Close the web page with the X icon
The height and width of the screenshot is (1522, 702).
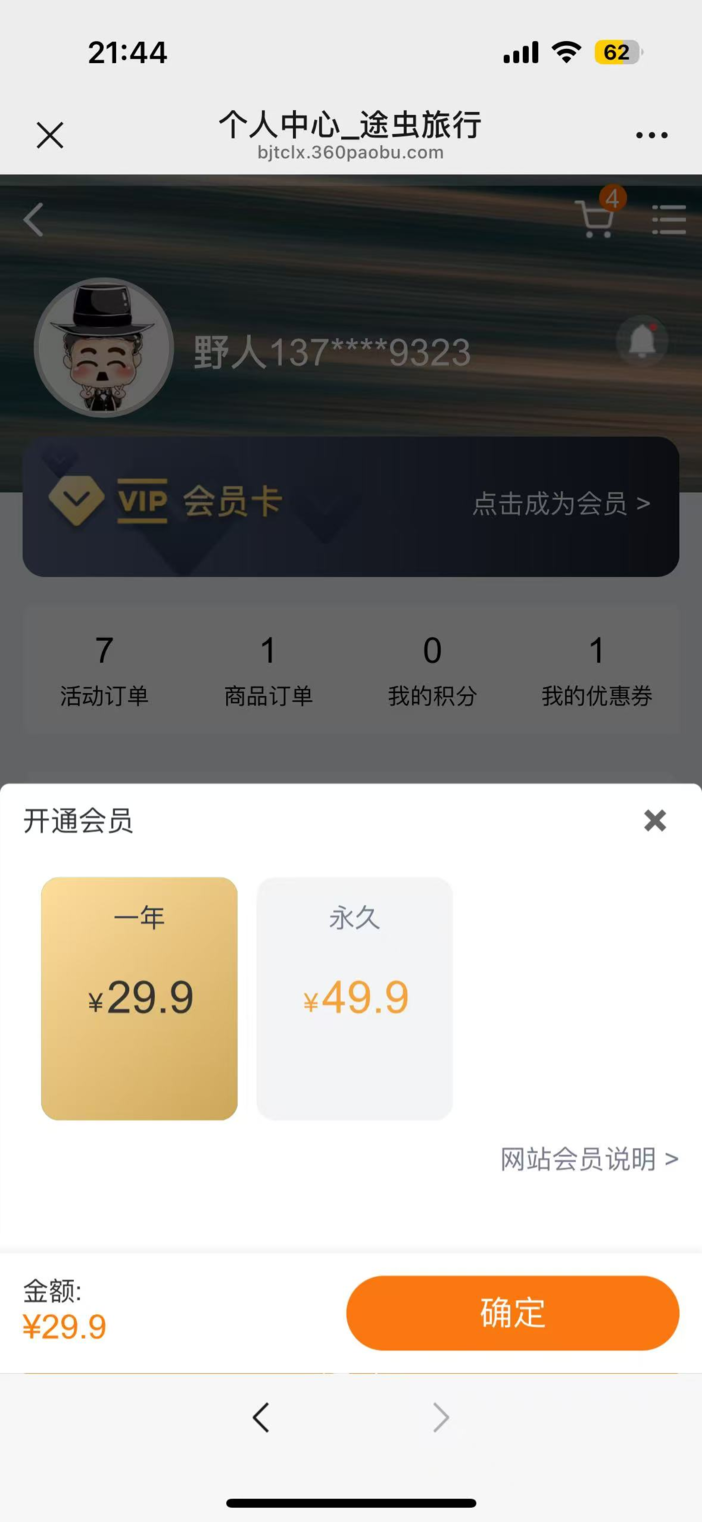tap(50, 135)
